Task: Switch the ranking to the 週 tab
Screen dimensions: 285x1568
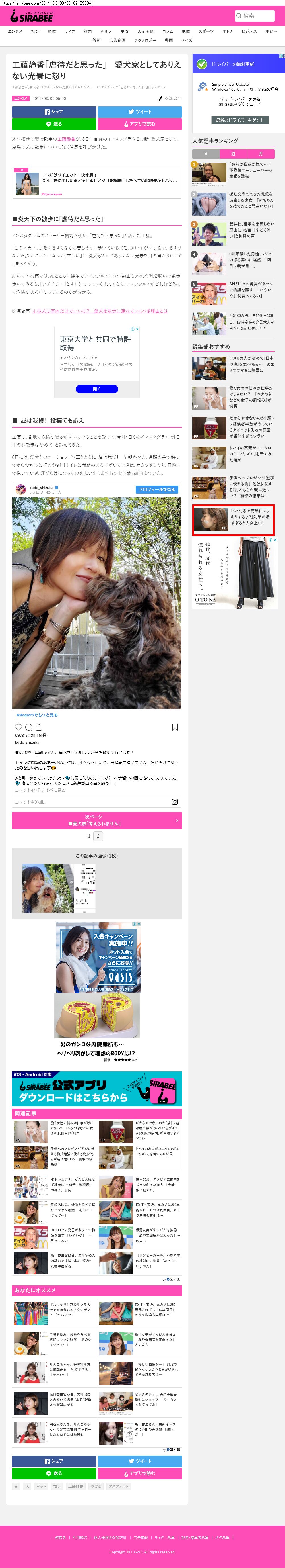Action: click(x=233, y=154)
